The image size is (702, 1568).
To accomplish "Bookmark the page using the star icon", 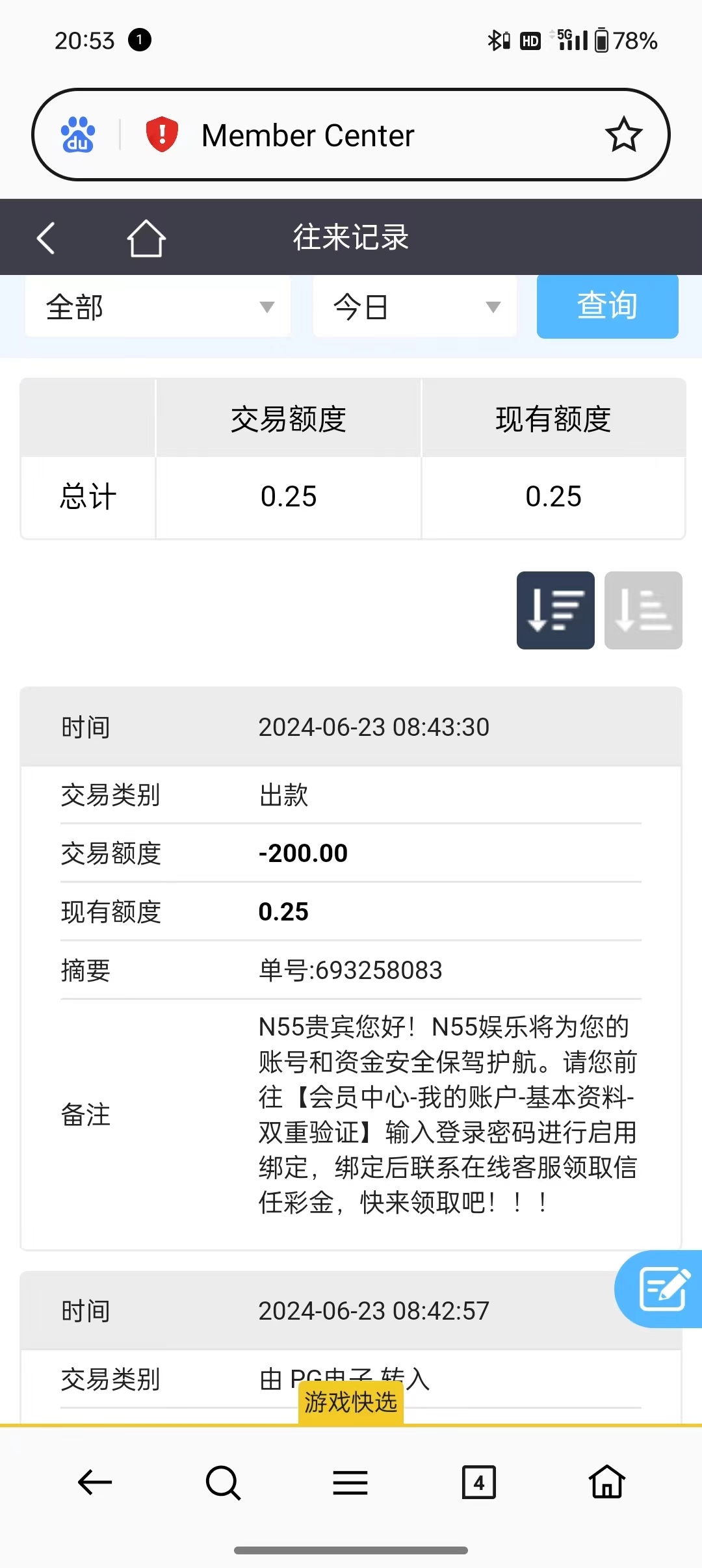I will point(623,133).
